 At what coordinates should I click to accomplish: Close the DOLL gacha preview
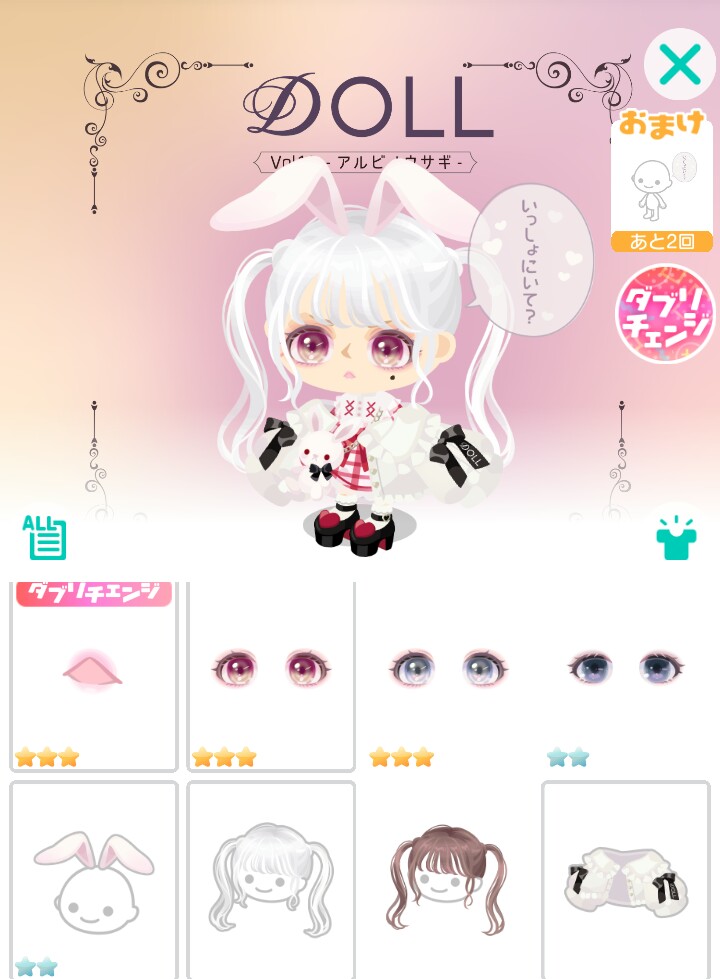(x=680, y=65)
